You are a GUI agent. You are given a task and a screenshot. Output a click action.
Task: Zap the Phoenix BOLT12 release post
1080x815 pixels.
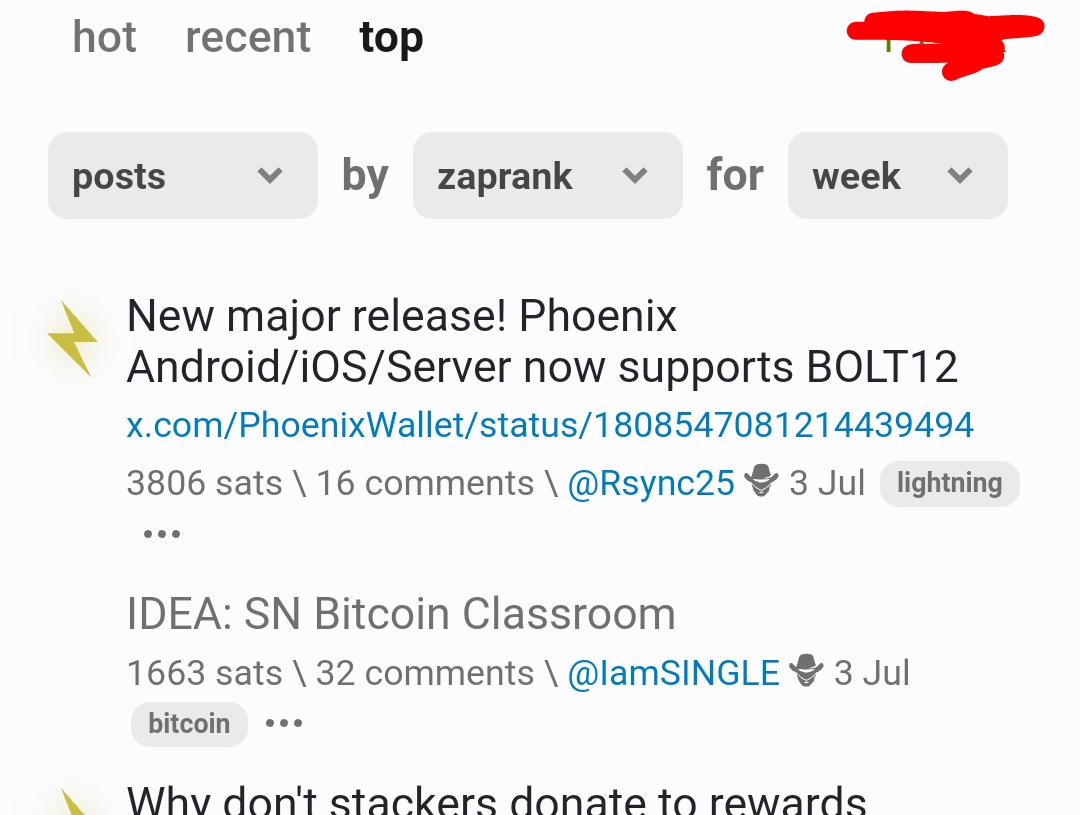click(x=72, y=340)
